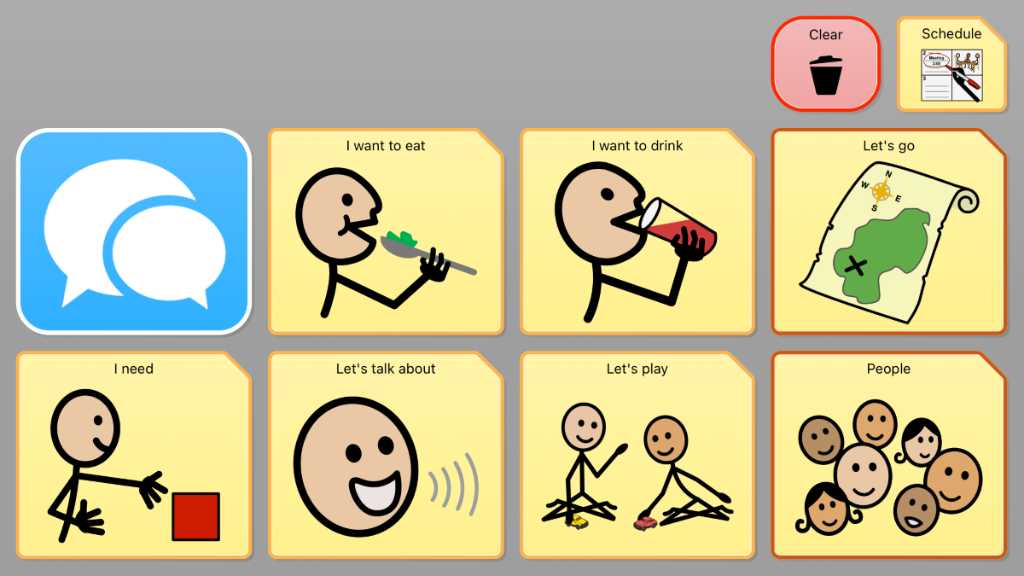Image resolution: width=1024 pixels, height=576 pixels.
Task: Open the "Let's go" map folder
Action: (889, 232)
